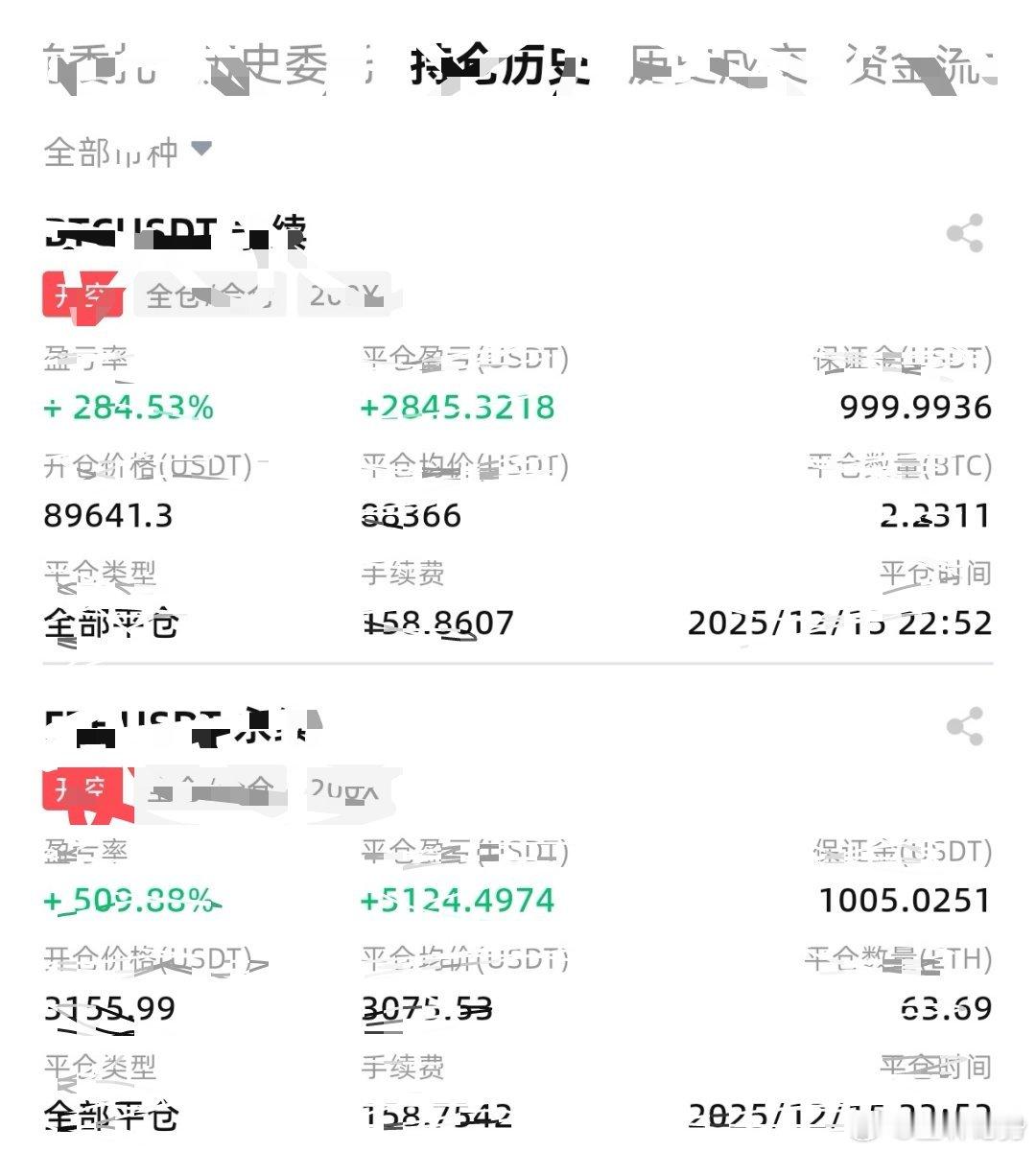This screenshot has width=1036, height=1152.
Task: Tap the BTCUSDT contract name
Action: tap(173, 230)
